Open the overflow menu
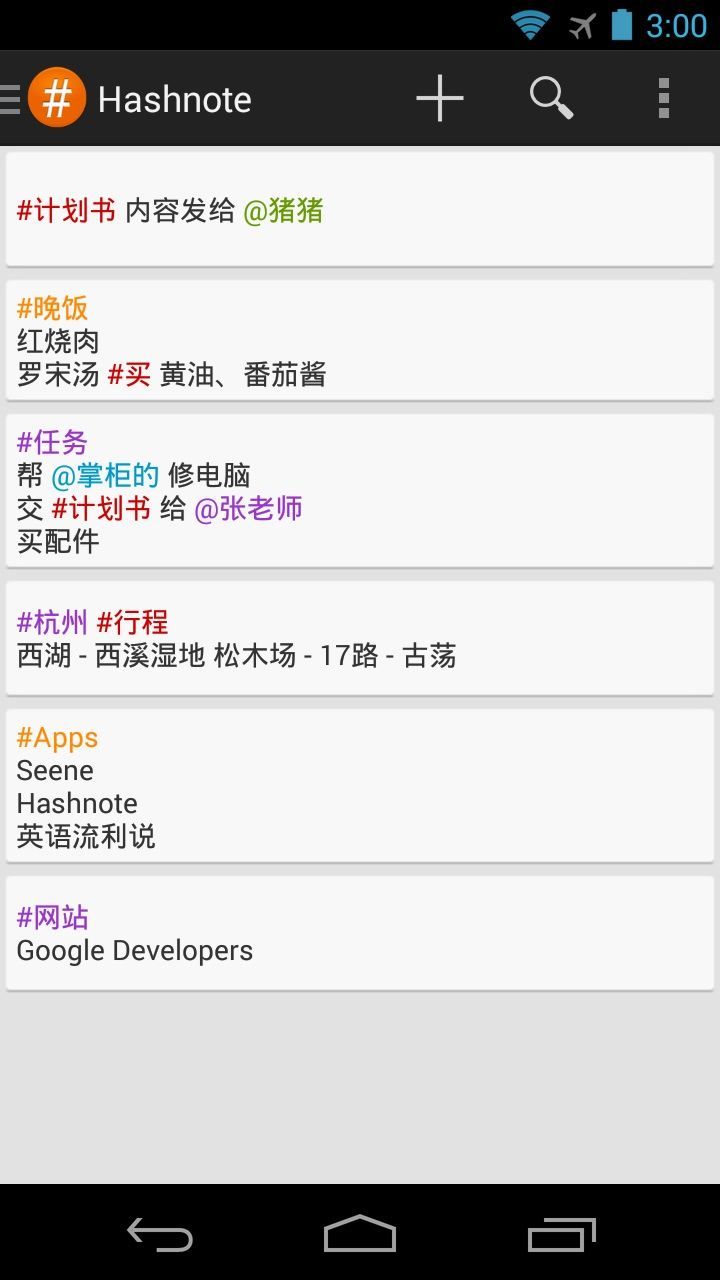Image resolution: width=720 pixels, height=1280 pixels. (x=663, y=99)
